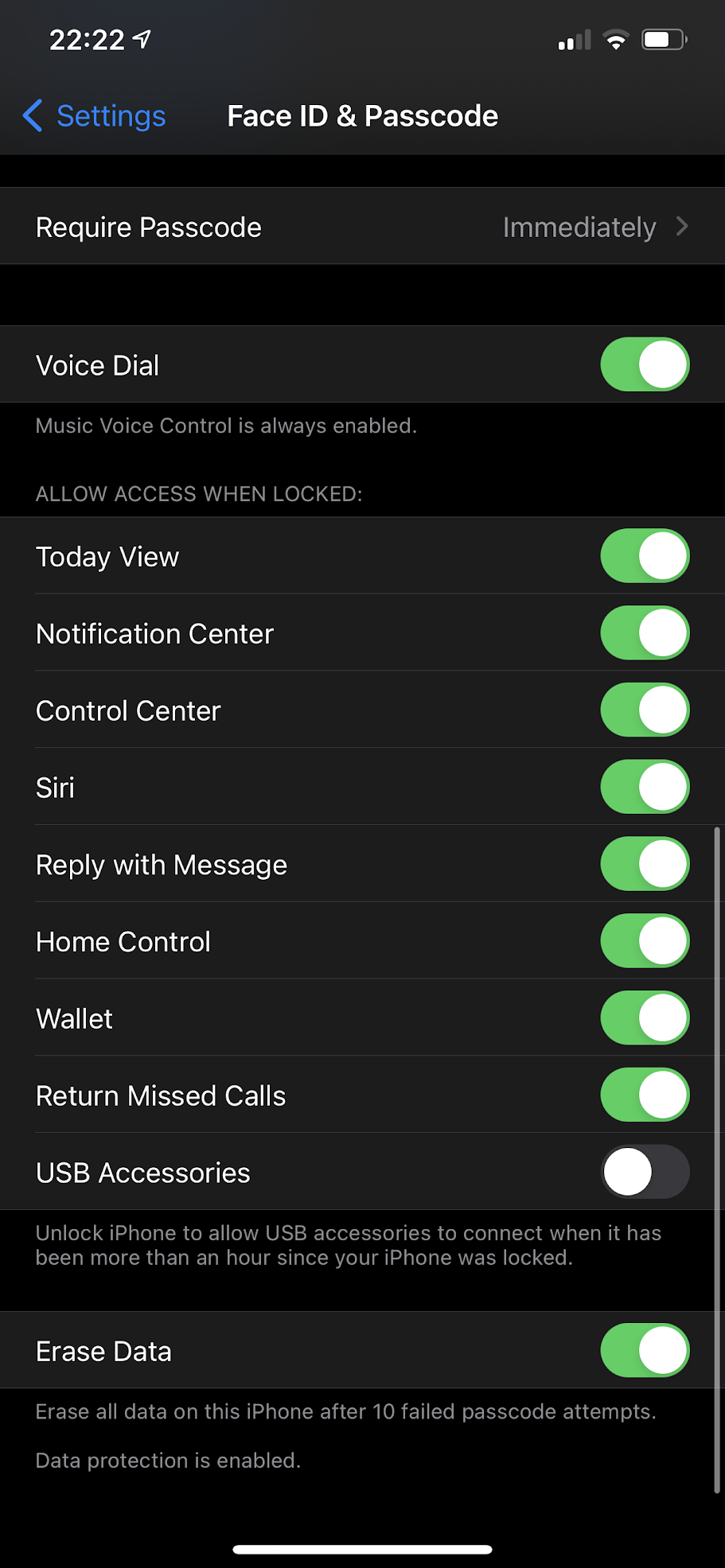Disable Wallet access when locked
Viewport: 725px width, 1568px height.
644,1018
